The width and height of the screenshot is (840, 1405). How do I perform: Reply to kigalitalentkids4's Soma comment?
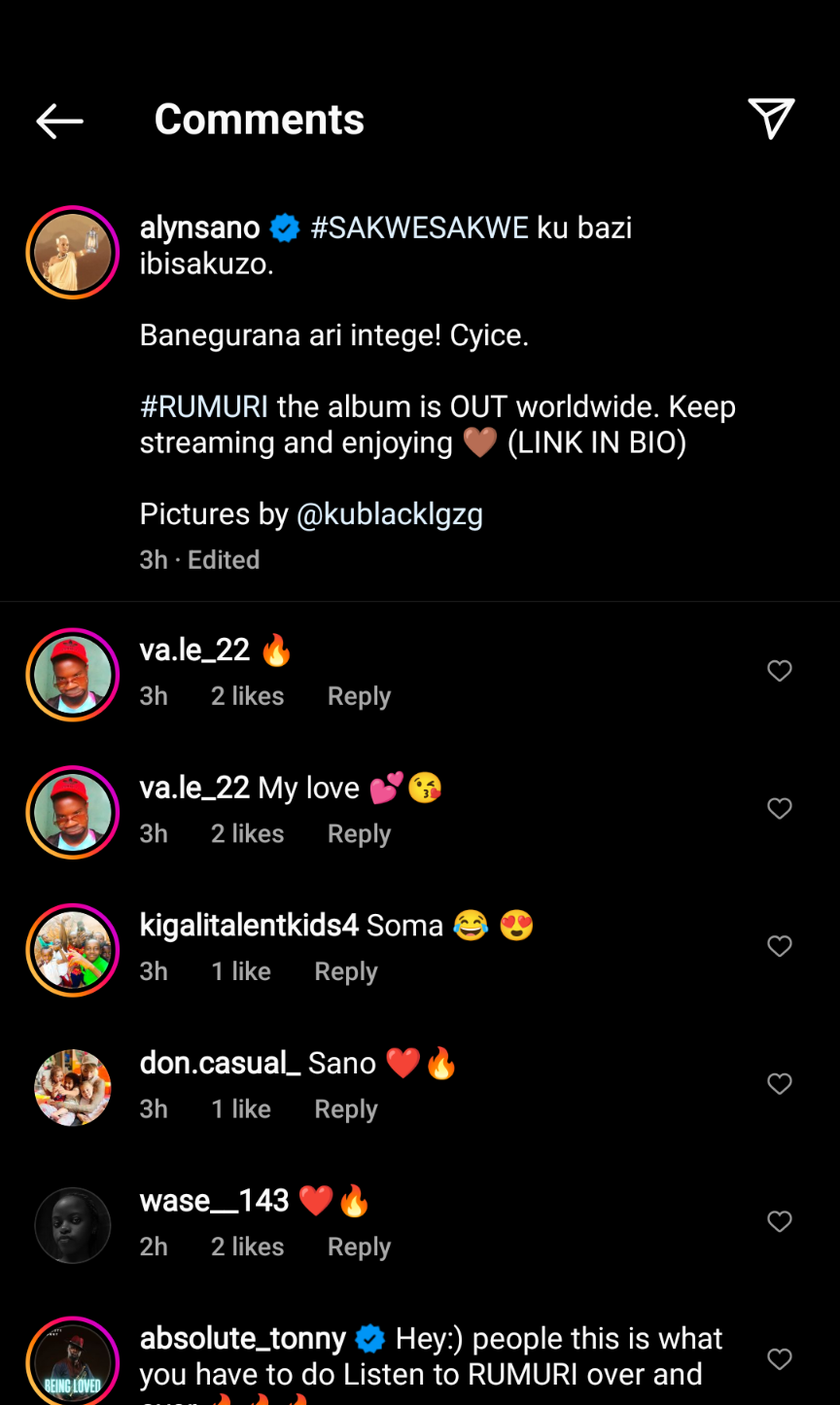345,972
